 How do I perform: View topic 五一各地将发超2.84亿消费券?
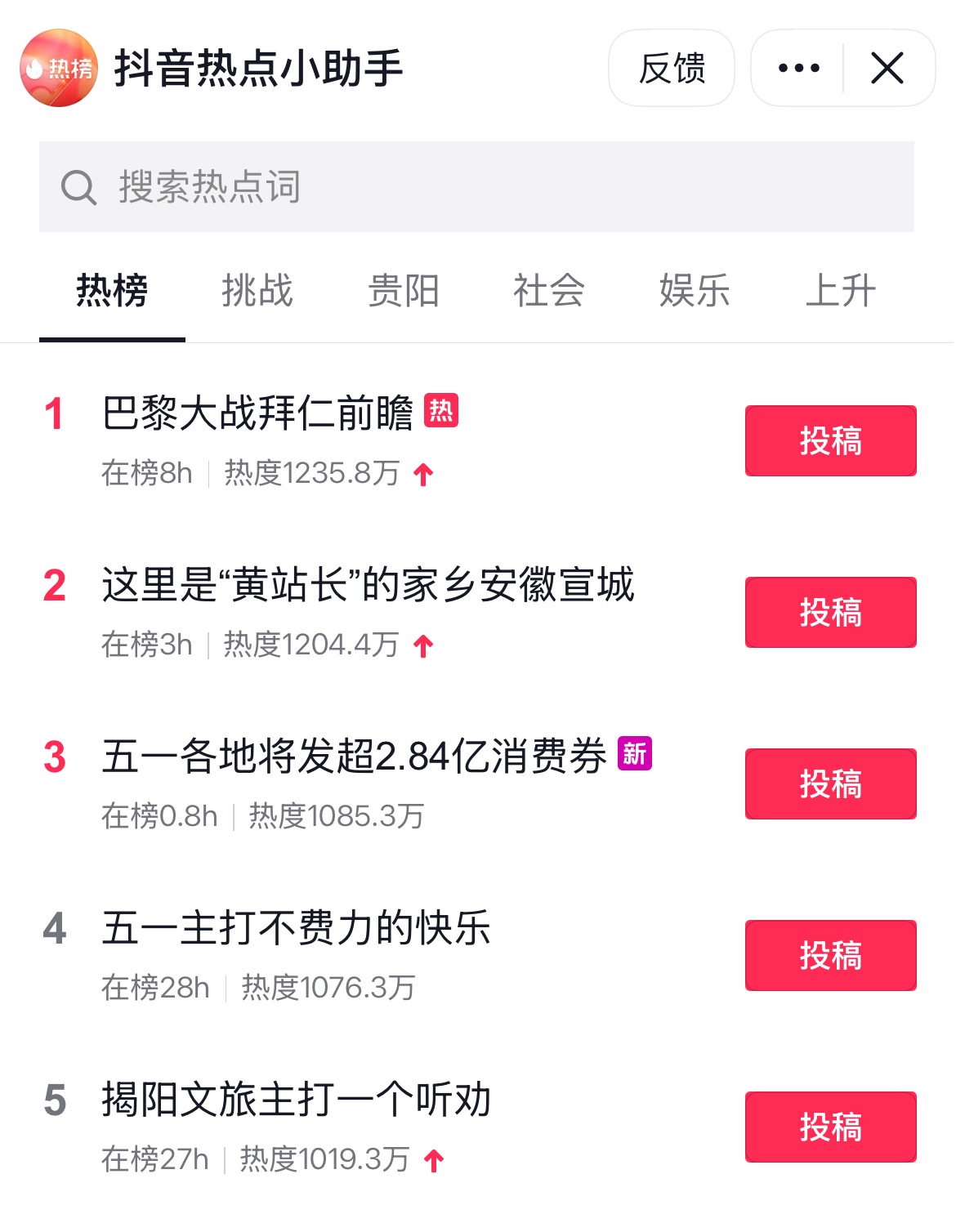click(x=354, y=757)
